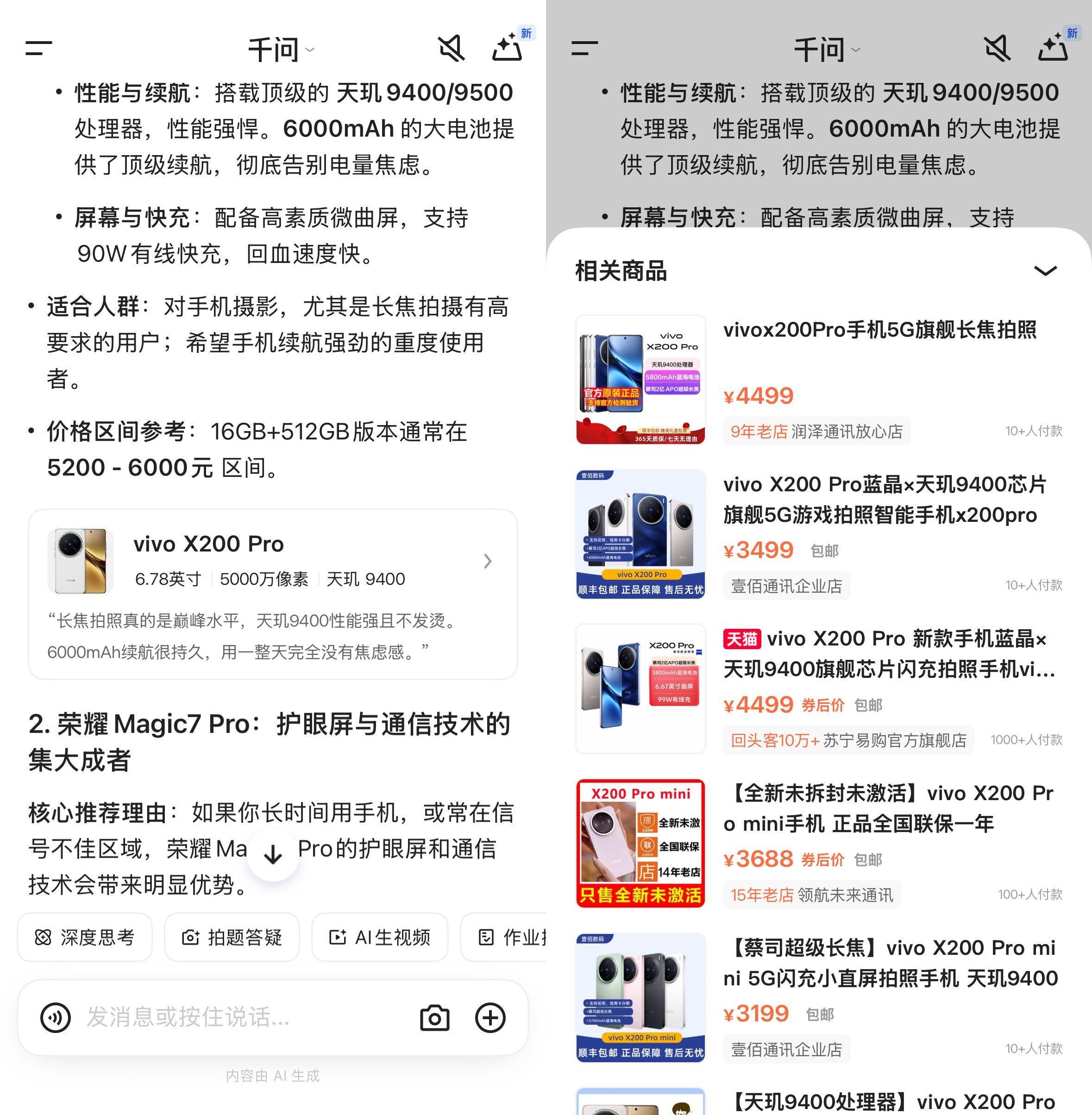Tap the scroll-to-bottom arrow button
Image resolution: width=1092 pixels, height=1115 pixels.
click(x=273, y=855)
